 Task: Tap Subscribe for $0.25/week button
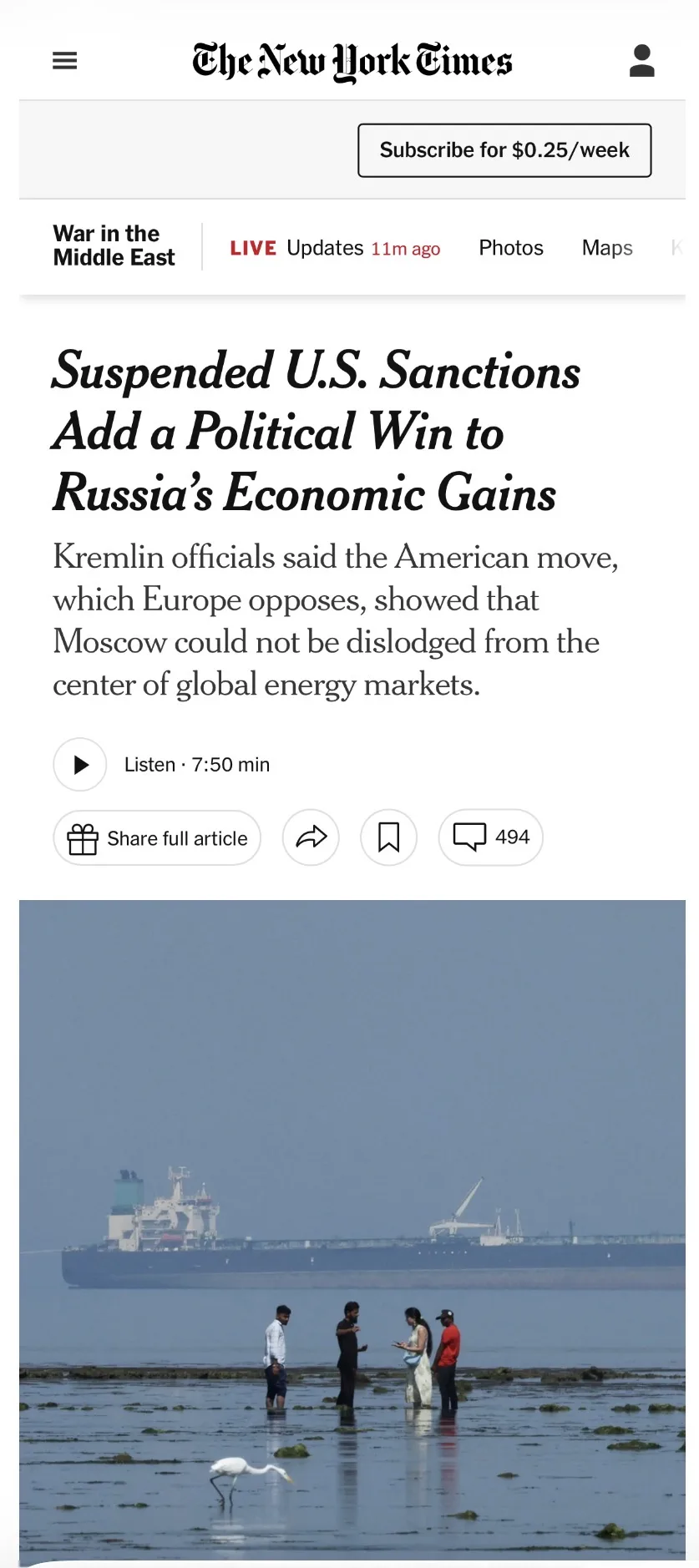pos(504,150)
